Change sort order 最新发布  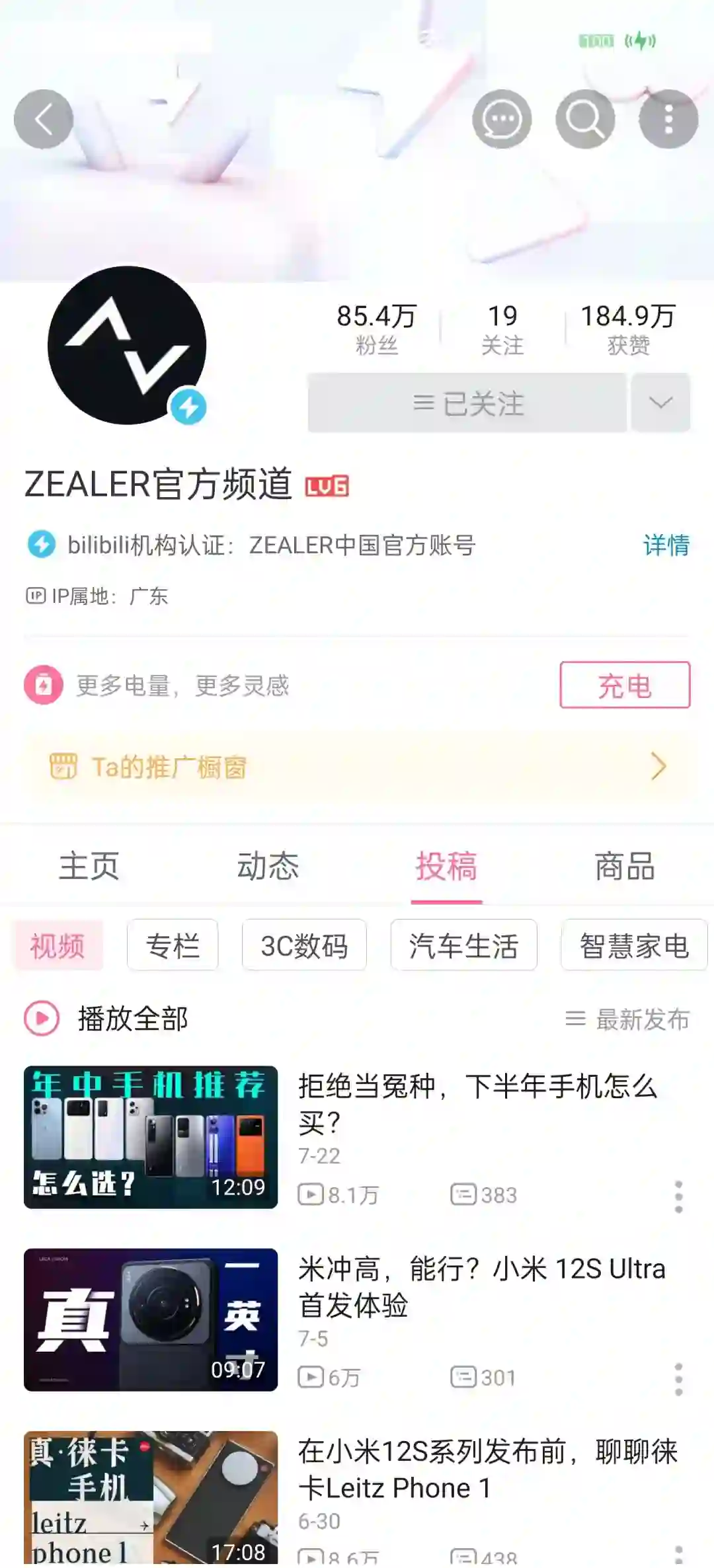point(628,1019)
